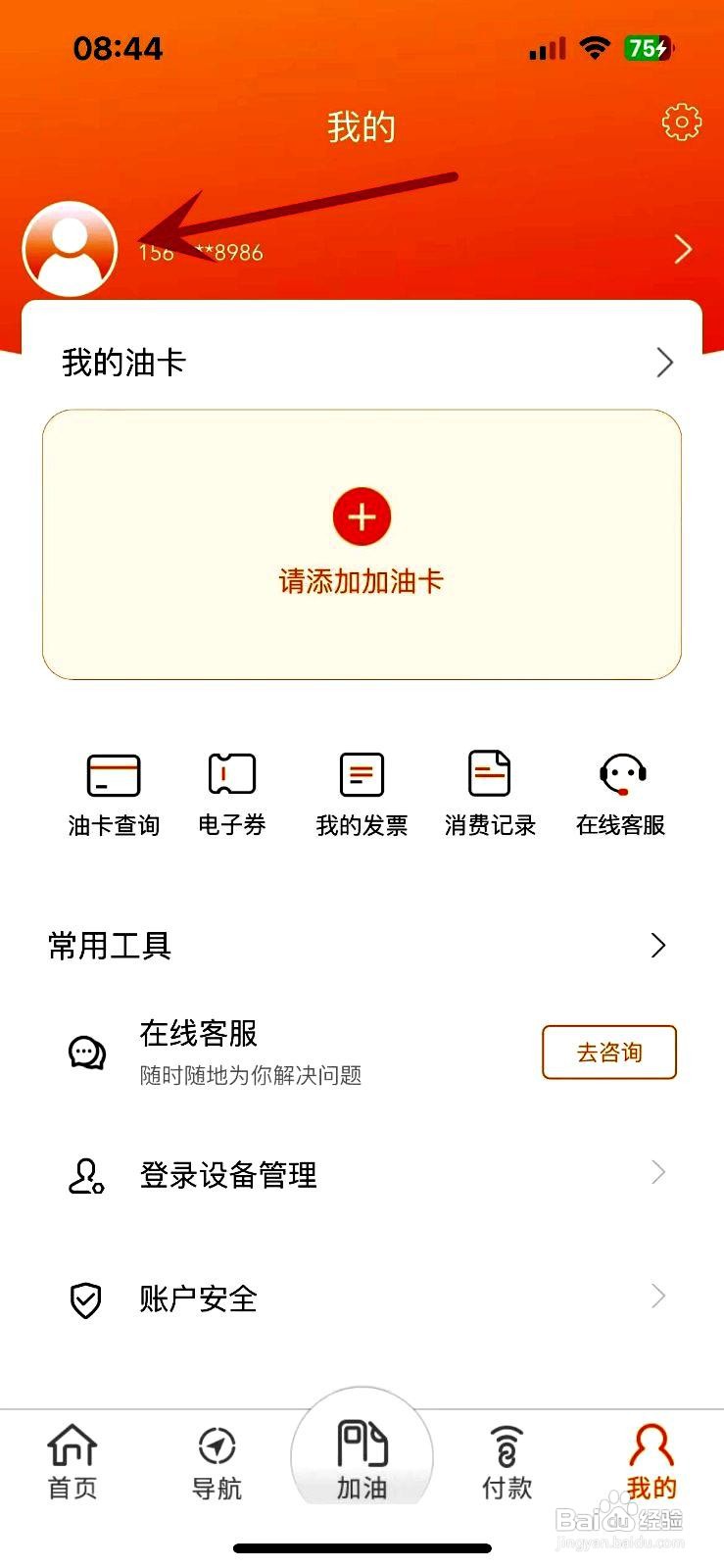724x1568 pixels.
Task: Tap the profile avatar picture
Action: tap(71, 249)
